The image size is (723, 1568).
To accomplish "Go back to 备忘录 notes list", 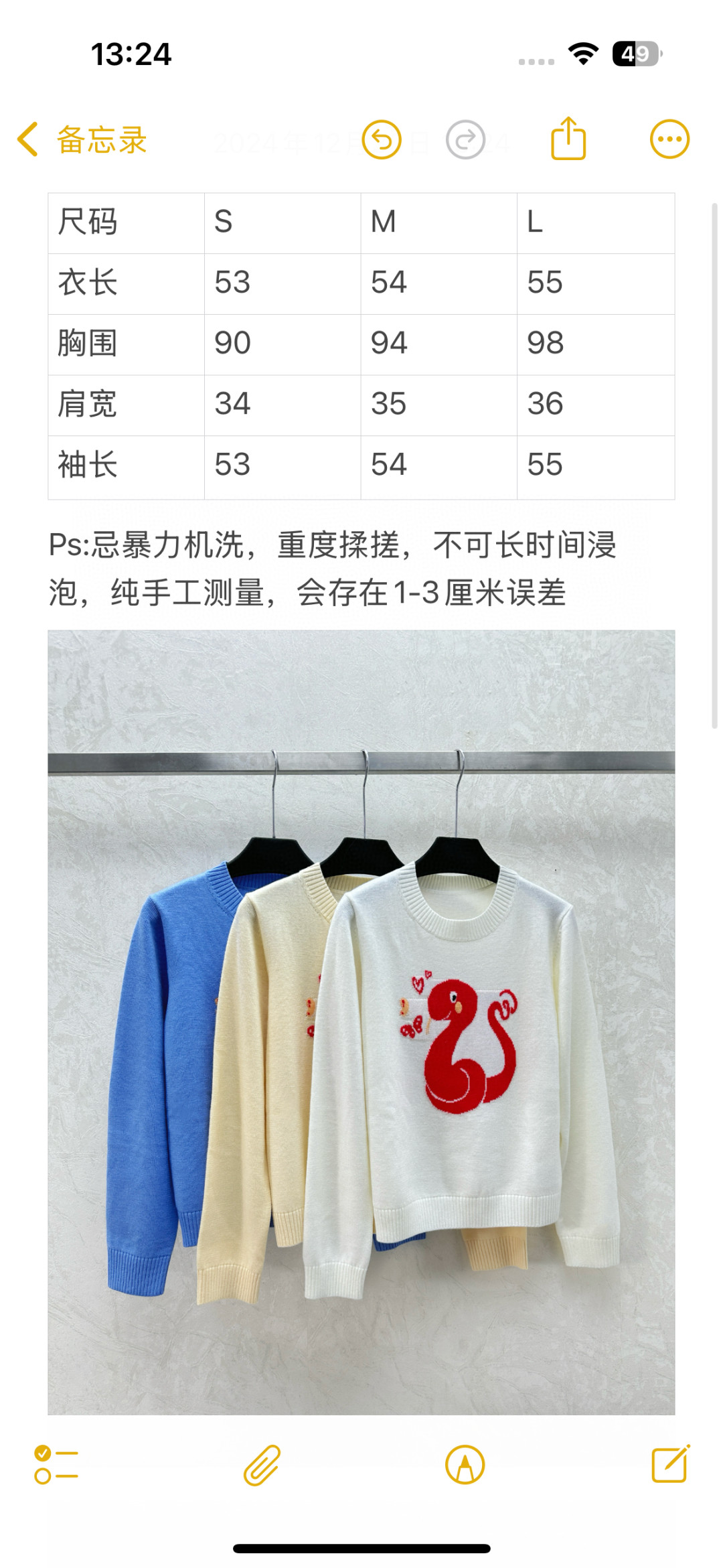I will pos(82,140).
